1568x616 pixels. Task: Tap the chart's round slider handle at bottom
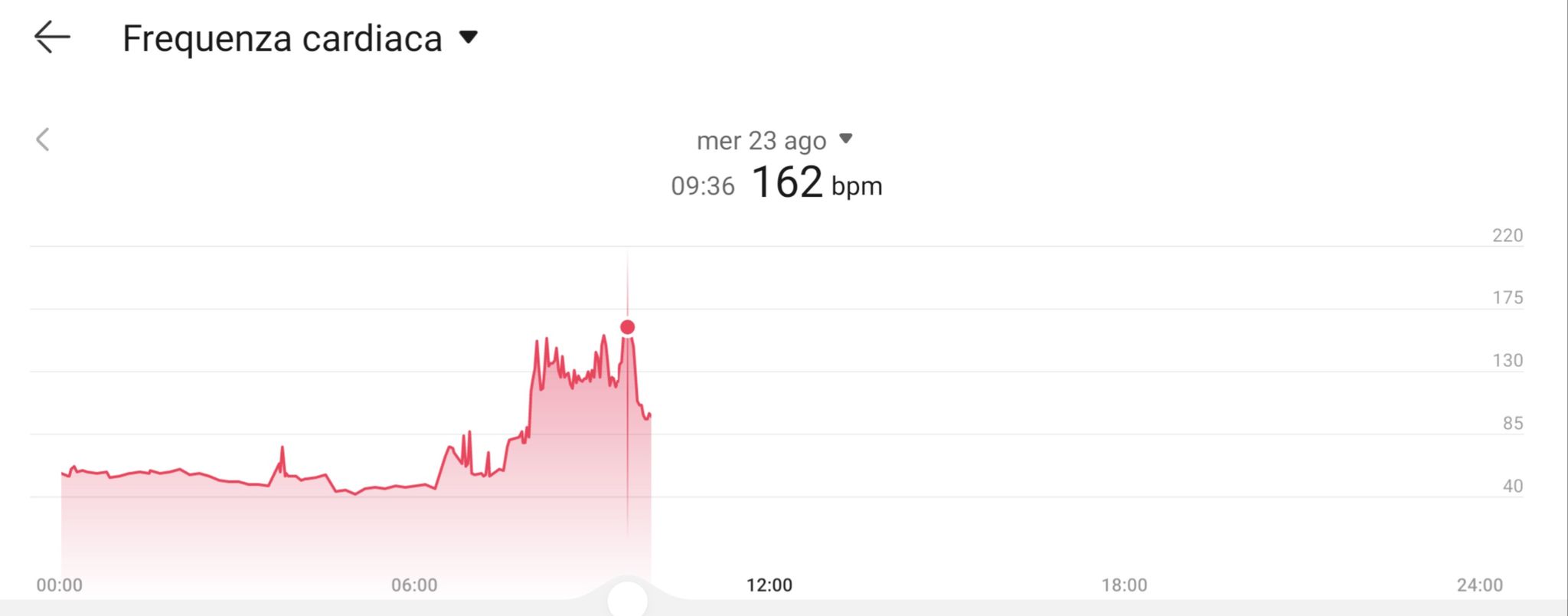pos(627,599)
